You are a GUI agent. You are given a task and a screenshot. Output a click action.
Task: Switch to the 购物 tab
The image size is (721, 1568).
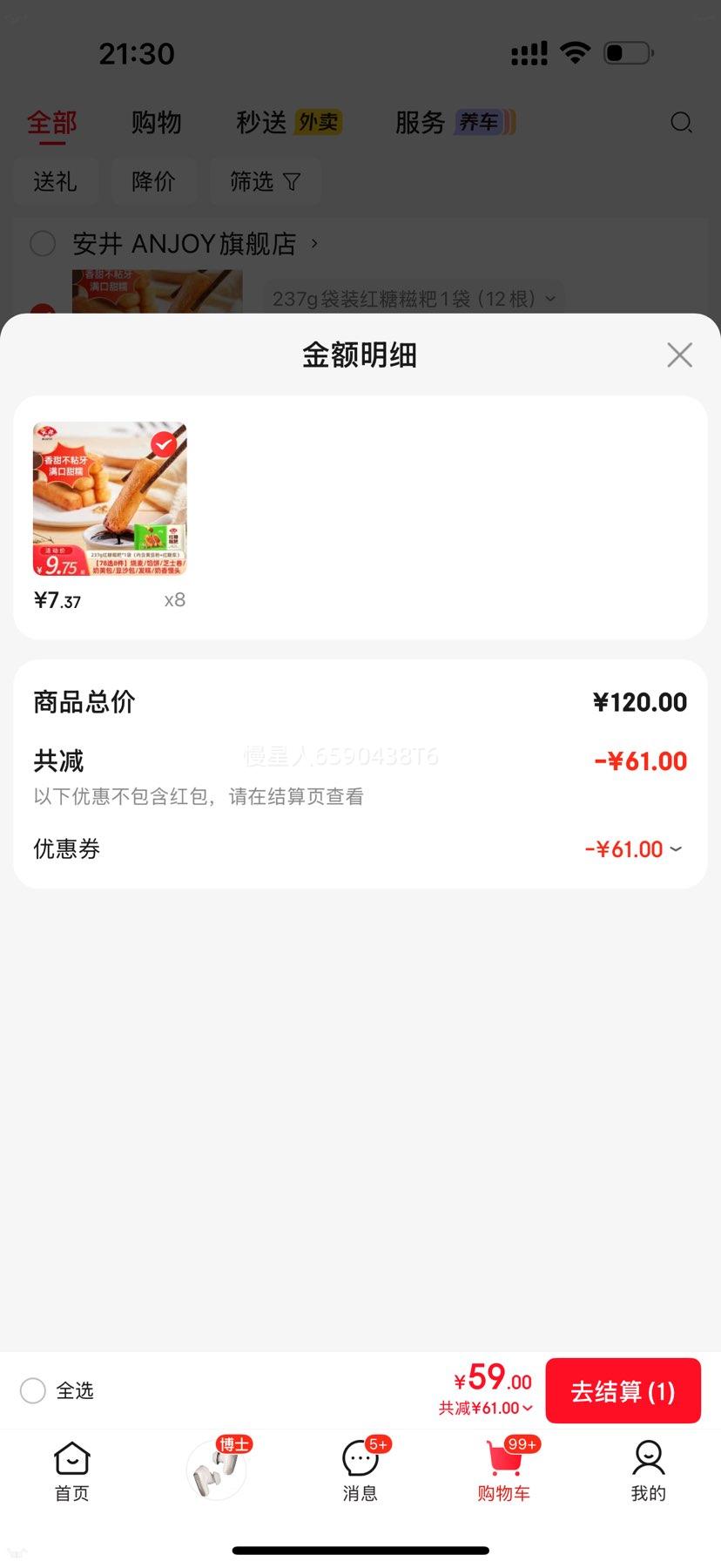[156, 123]
